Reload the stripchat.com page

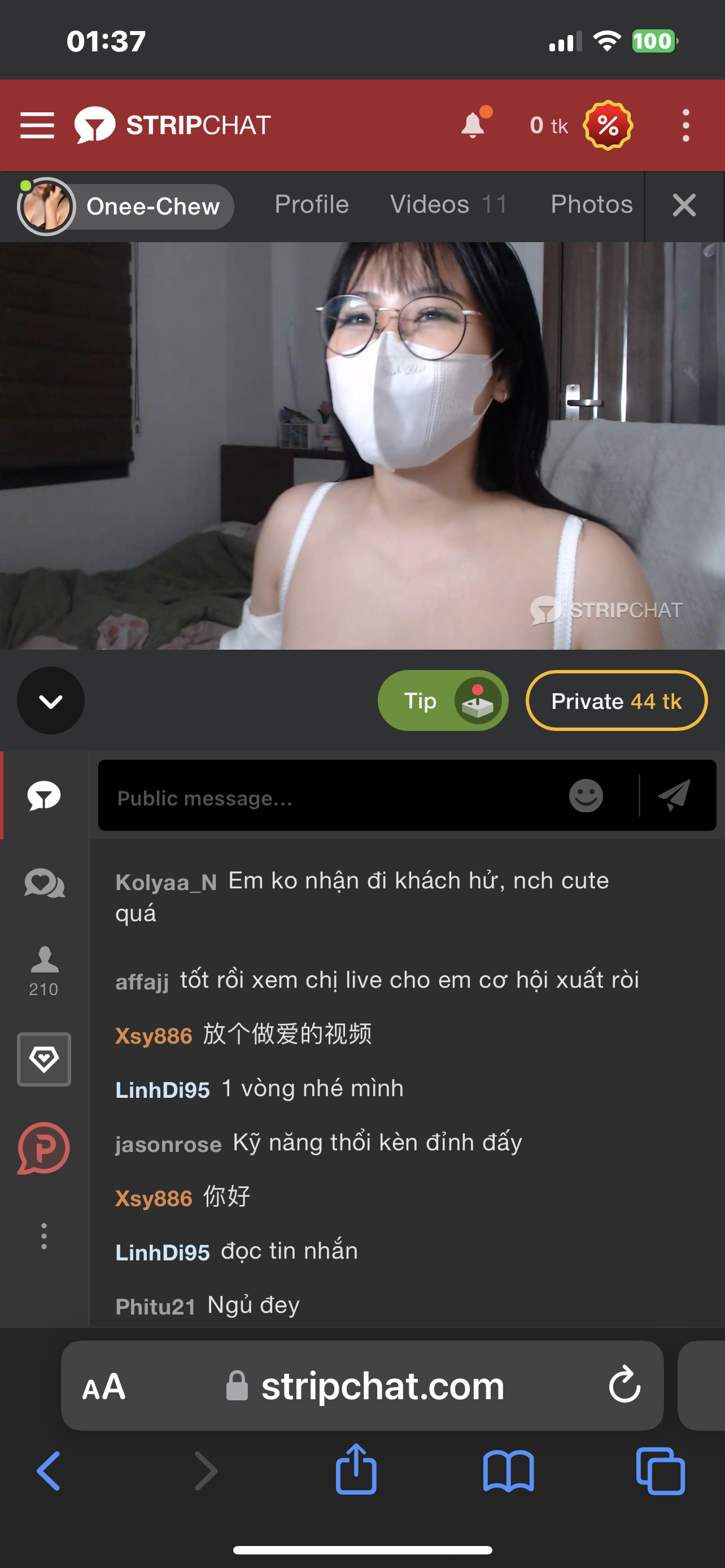click(x=624, y=1385)
